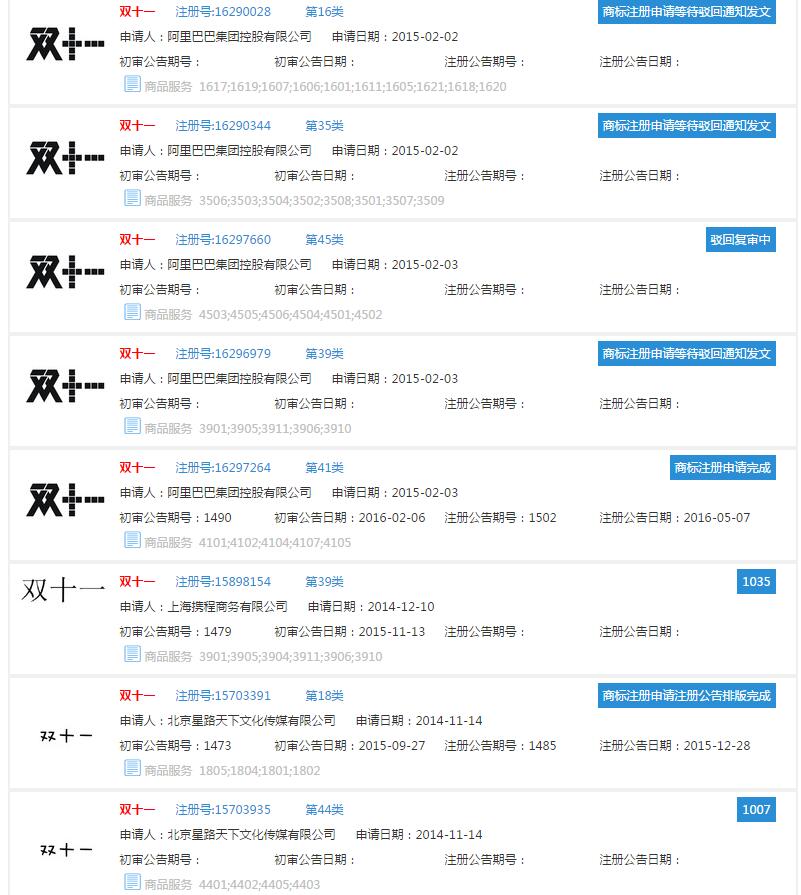Image resolution: width=801 pixels, height=895 pixels.
Task: Open the 商品服务 icon for registration 16297660
Action: [132, 312]
